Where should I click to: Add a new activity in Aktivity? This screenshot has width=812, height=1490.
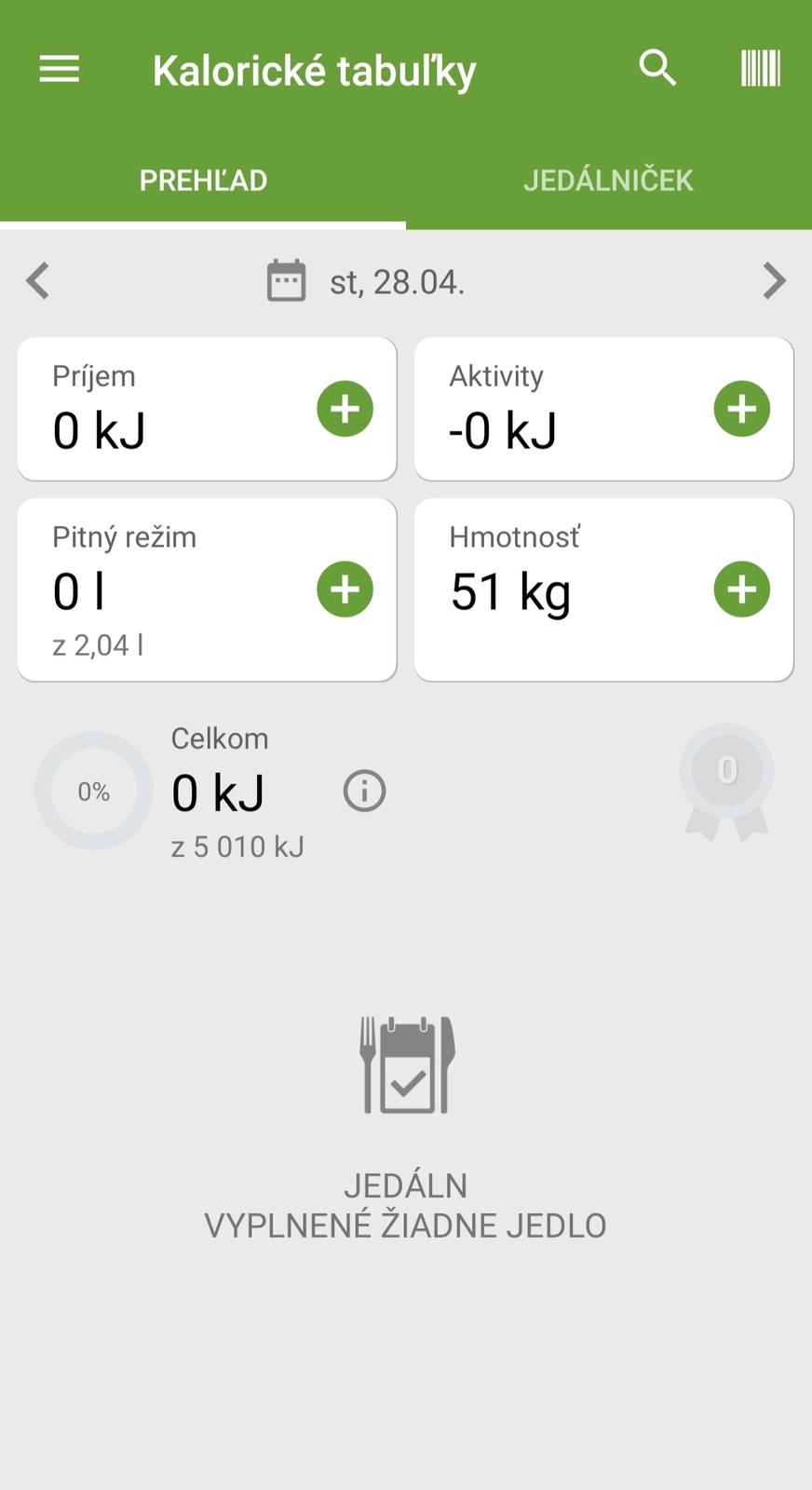[741, 409]
